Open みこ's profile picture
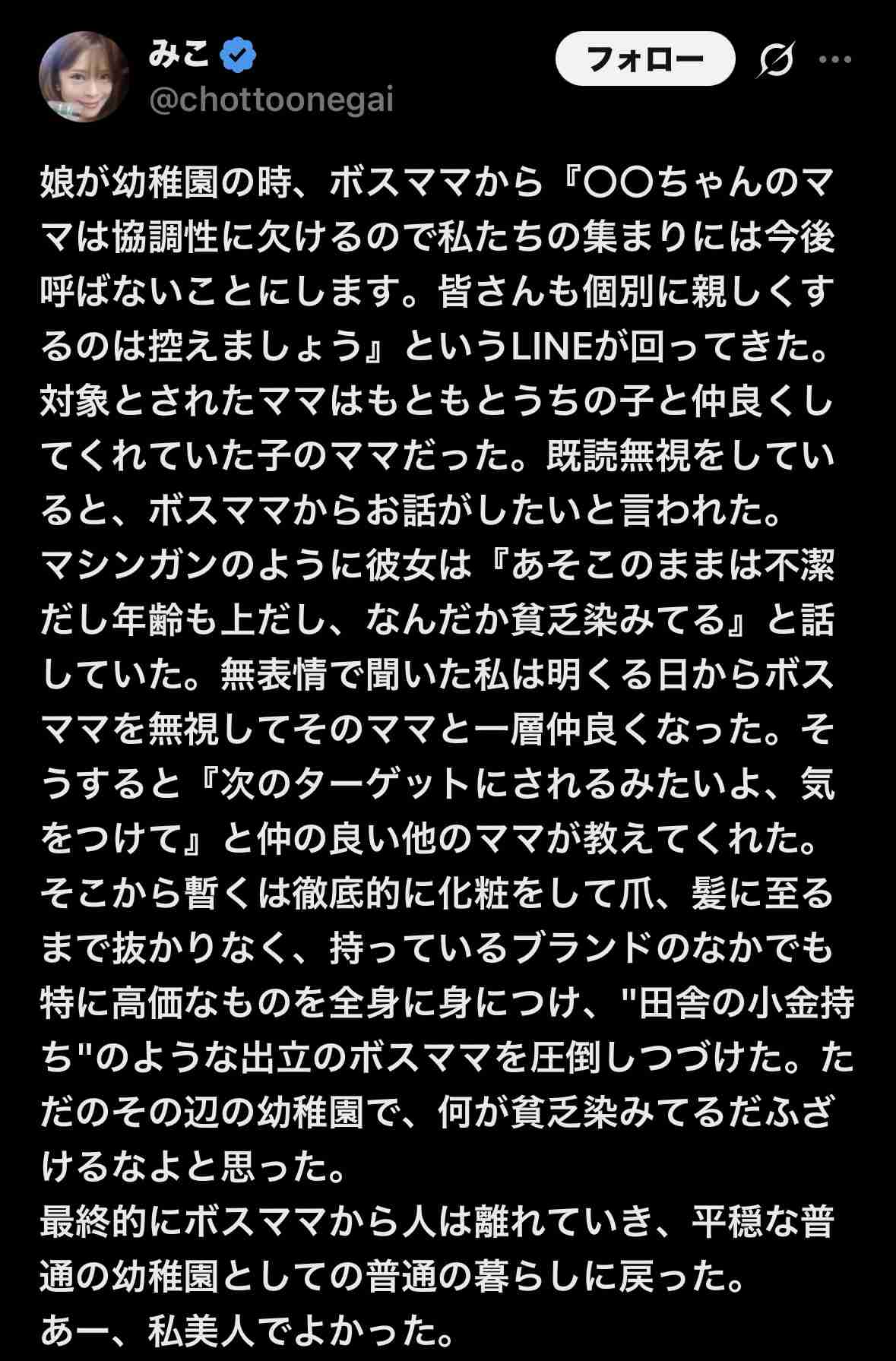The width and height of the screenshot is (896, 1361). click(83, 77)
